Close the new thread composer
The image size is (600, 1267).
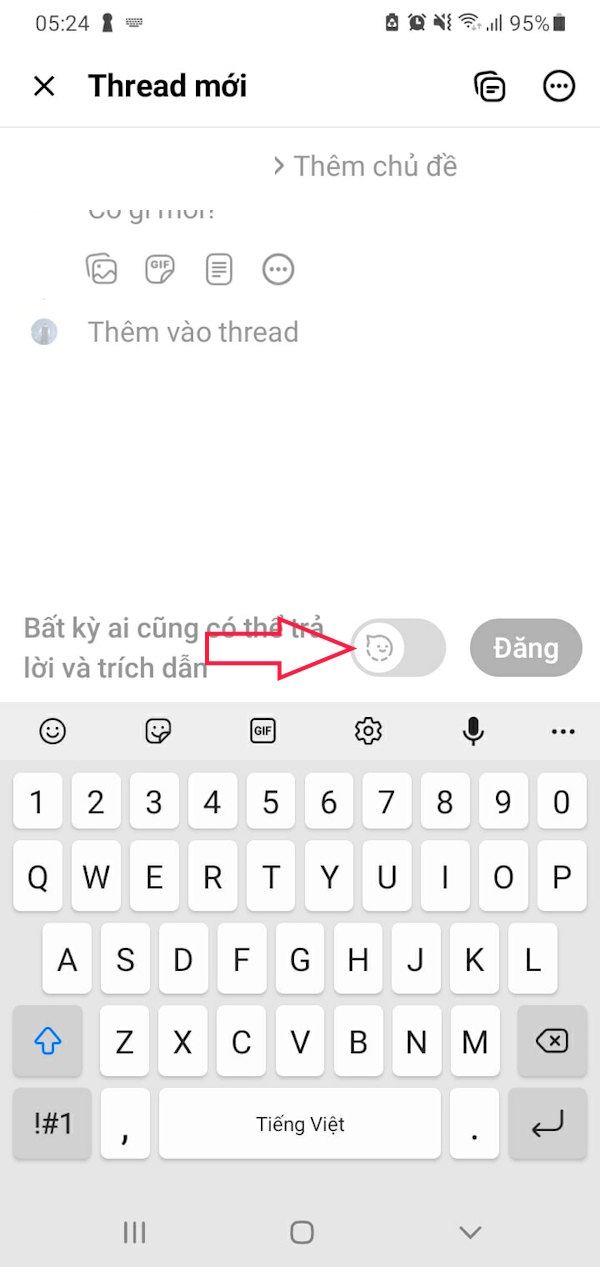pos(44,86)
